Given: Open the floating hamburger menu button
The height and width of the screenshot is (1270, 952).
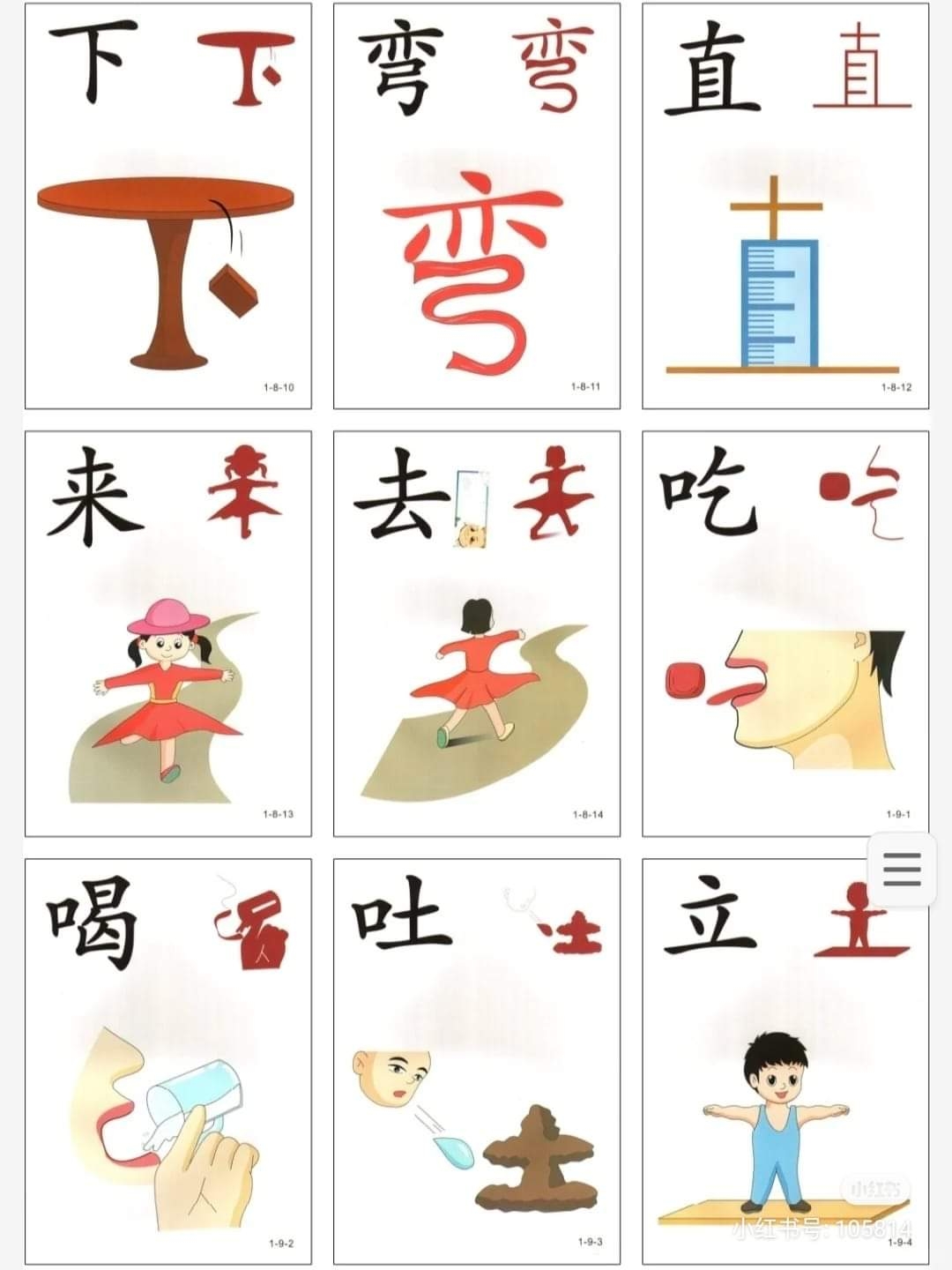Looking at the screenshot, I should point(902,870).
